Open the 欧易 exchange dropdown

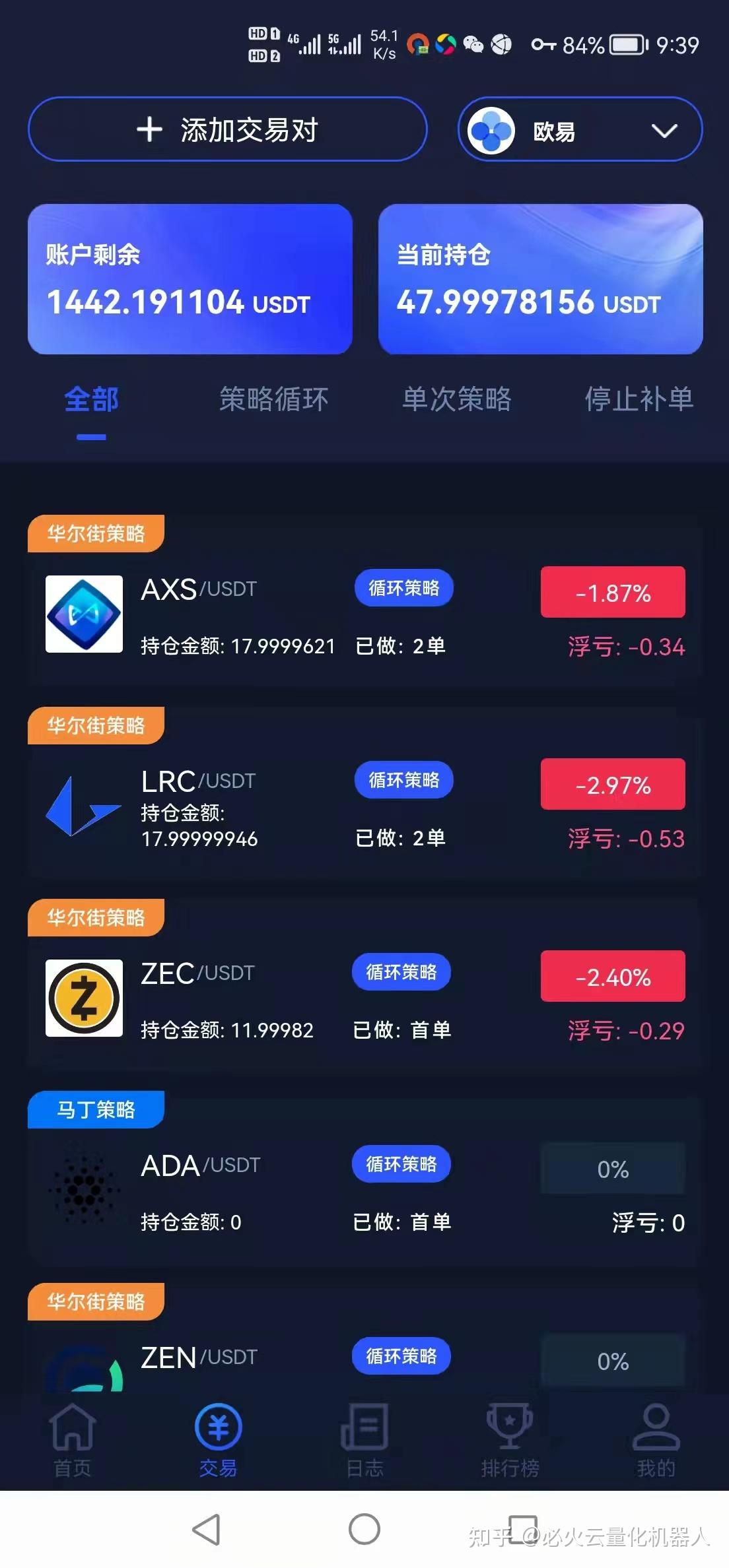click(x=580, y=129)
